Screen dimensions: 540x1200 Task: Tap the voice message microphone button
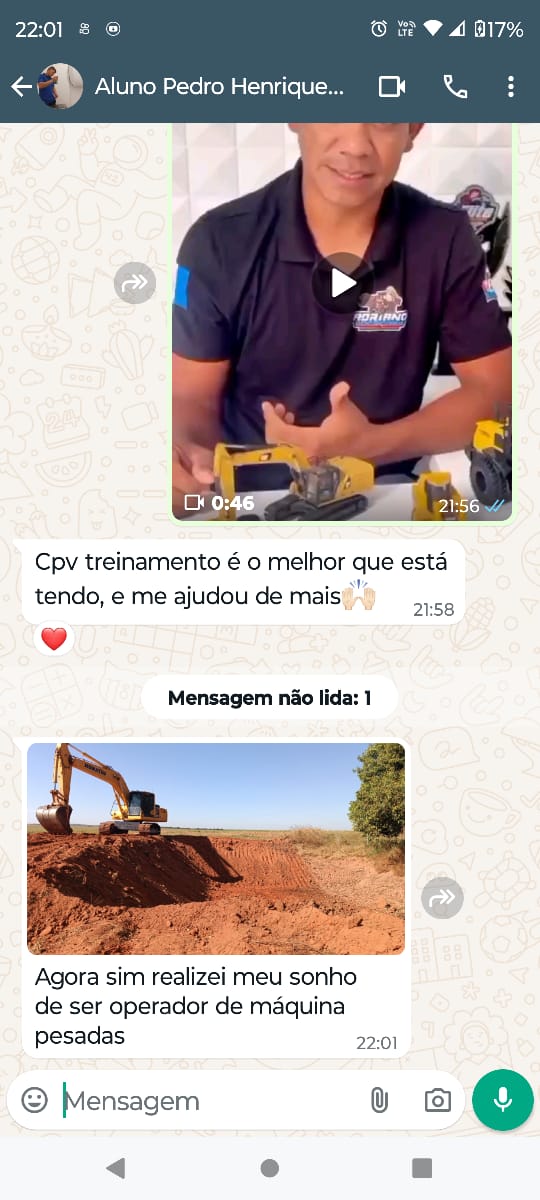pos(502,1100)
